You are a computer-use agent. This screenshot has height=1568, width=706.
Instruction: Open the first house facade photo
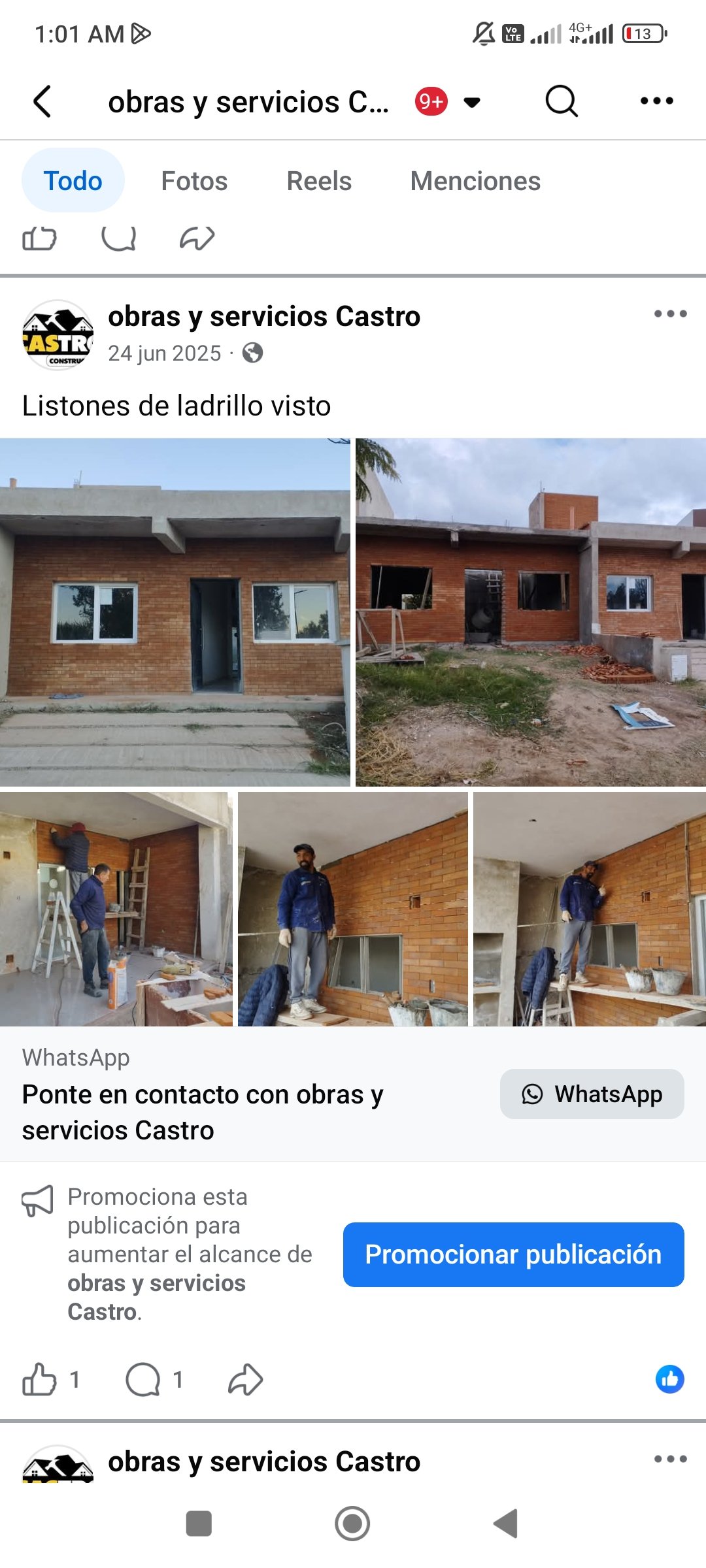point(175,612)
